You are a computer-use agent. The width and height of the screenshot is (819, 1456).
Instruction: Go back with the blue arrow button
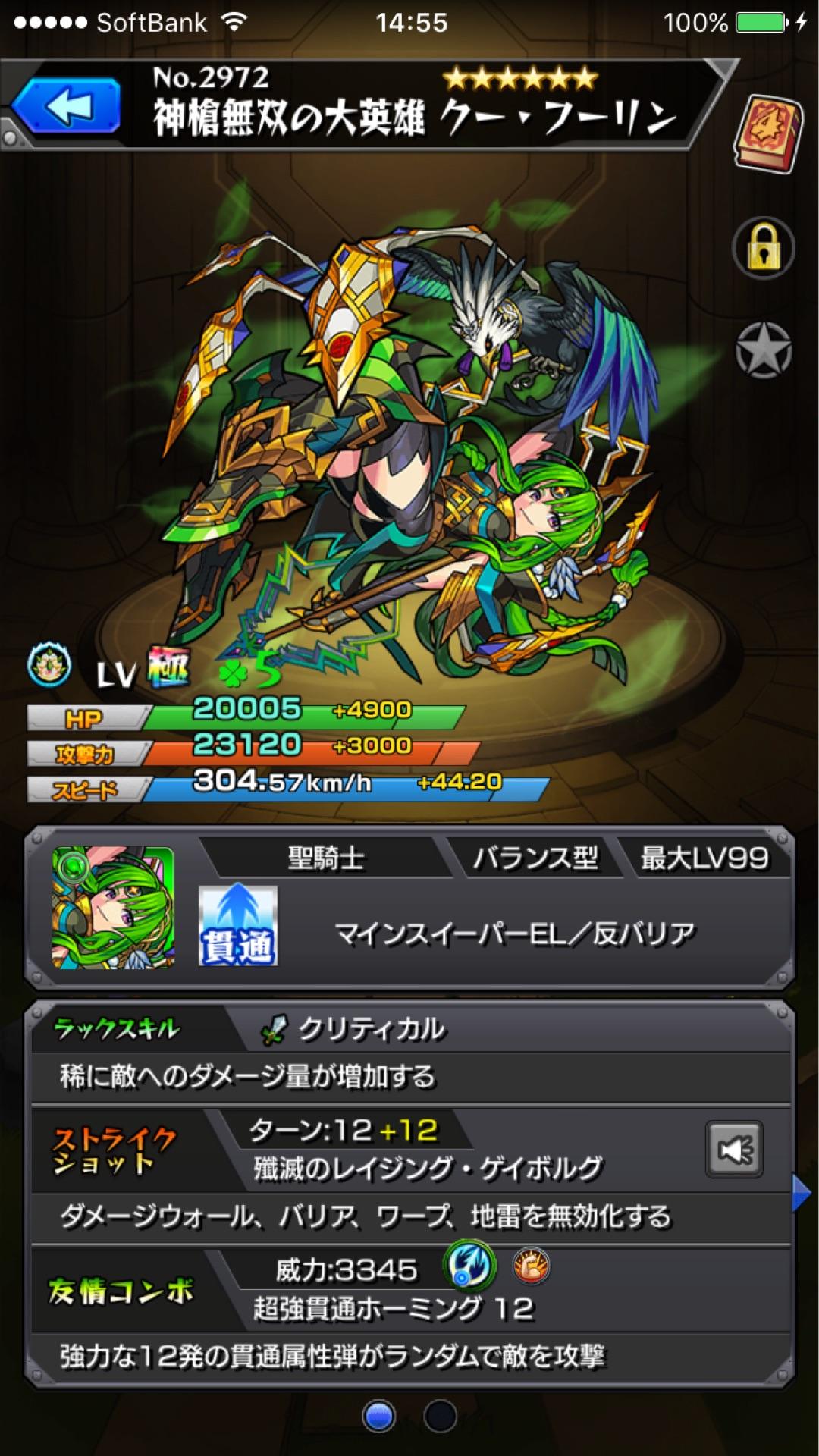67,107
